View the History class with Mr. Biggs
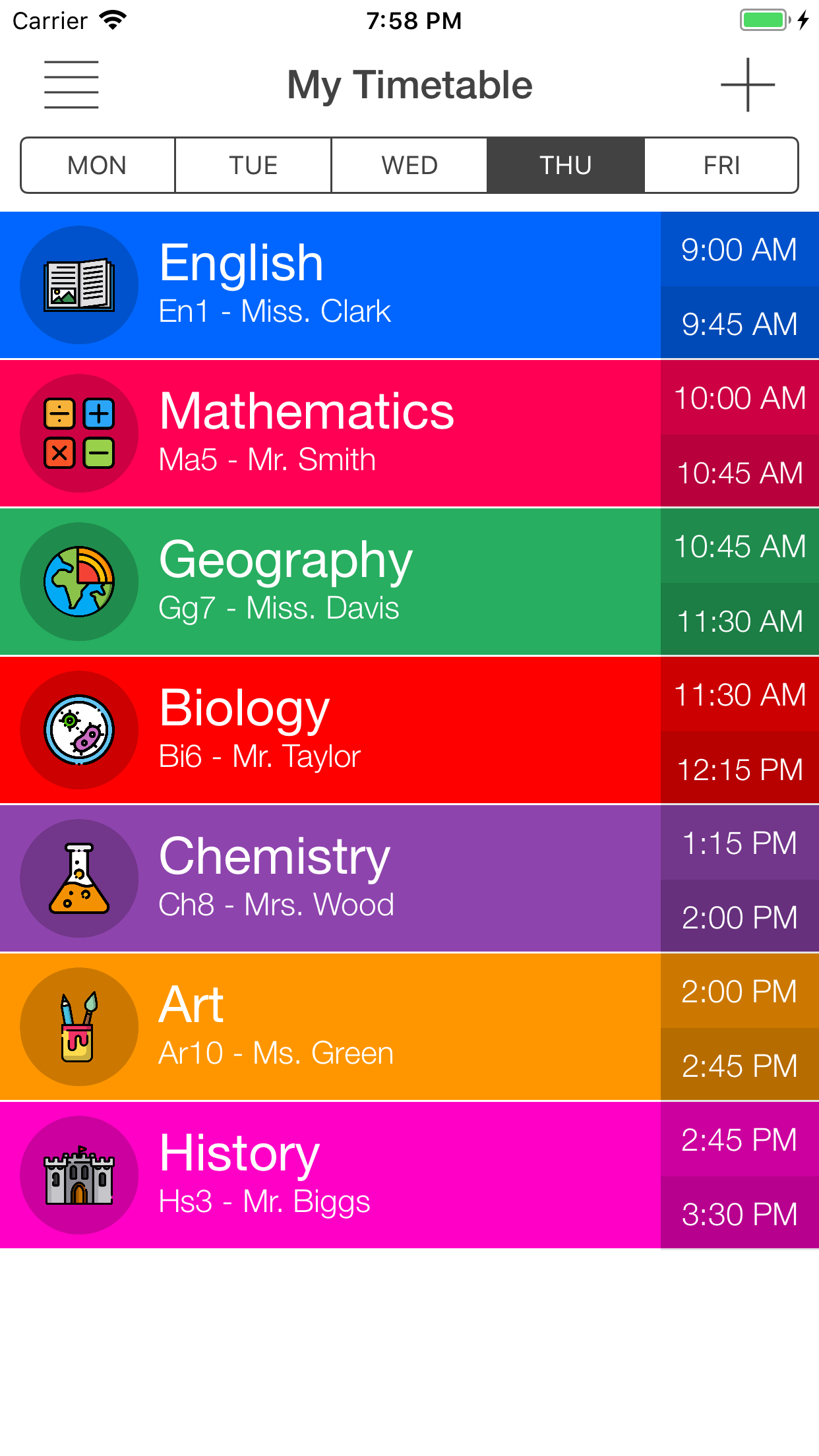The image size is (819, 1456). (x=330, y=1176)
